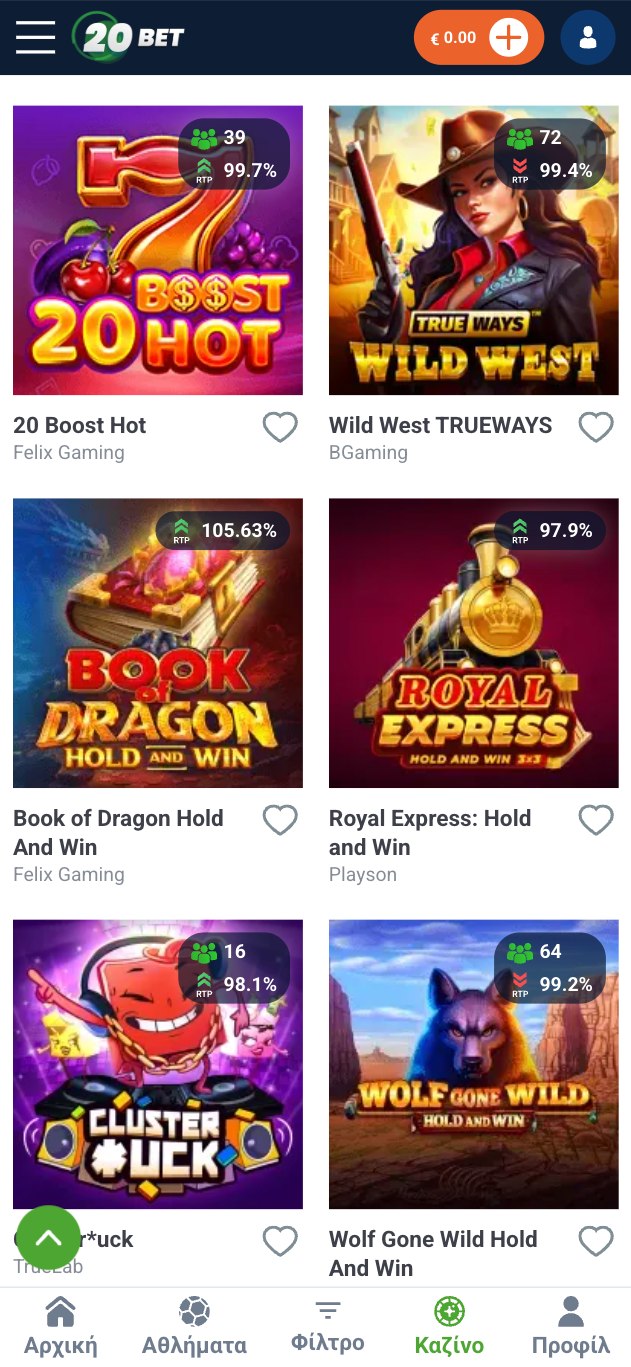
Task: Launch the 20 Boost Hot game
Action: point(158,250)
